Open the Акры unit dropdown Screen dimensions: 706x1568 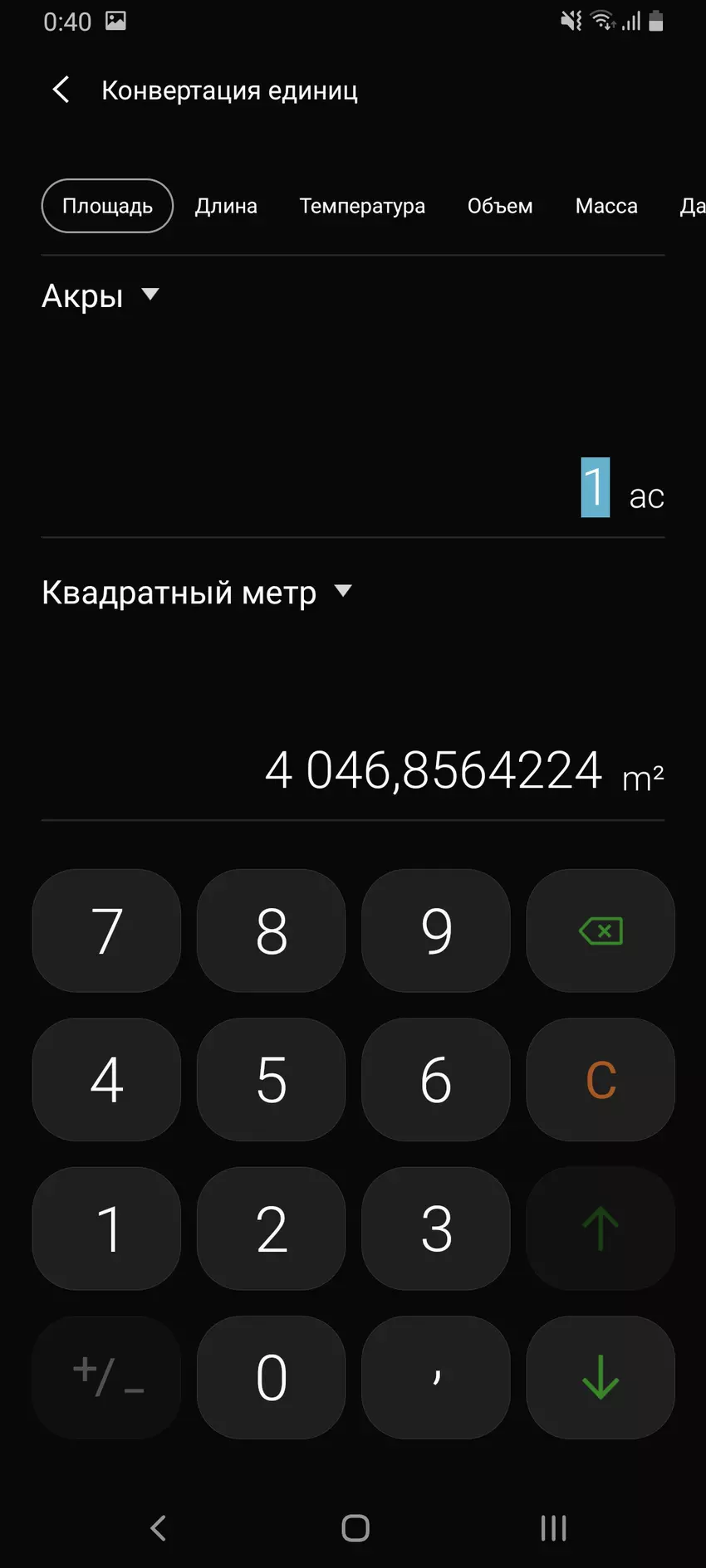(x=100, y=296)
